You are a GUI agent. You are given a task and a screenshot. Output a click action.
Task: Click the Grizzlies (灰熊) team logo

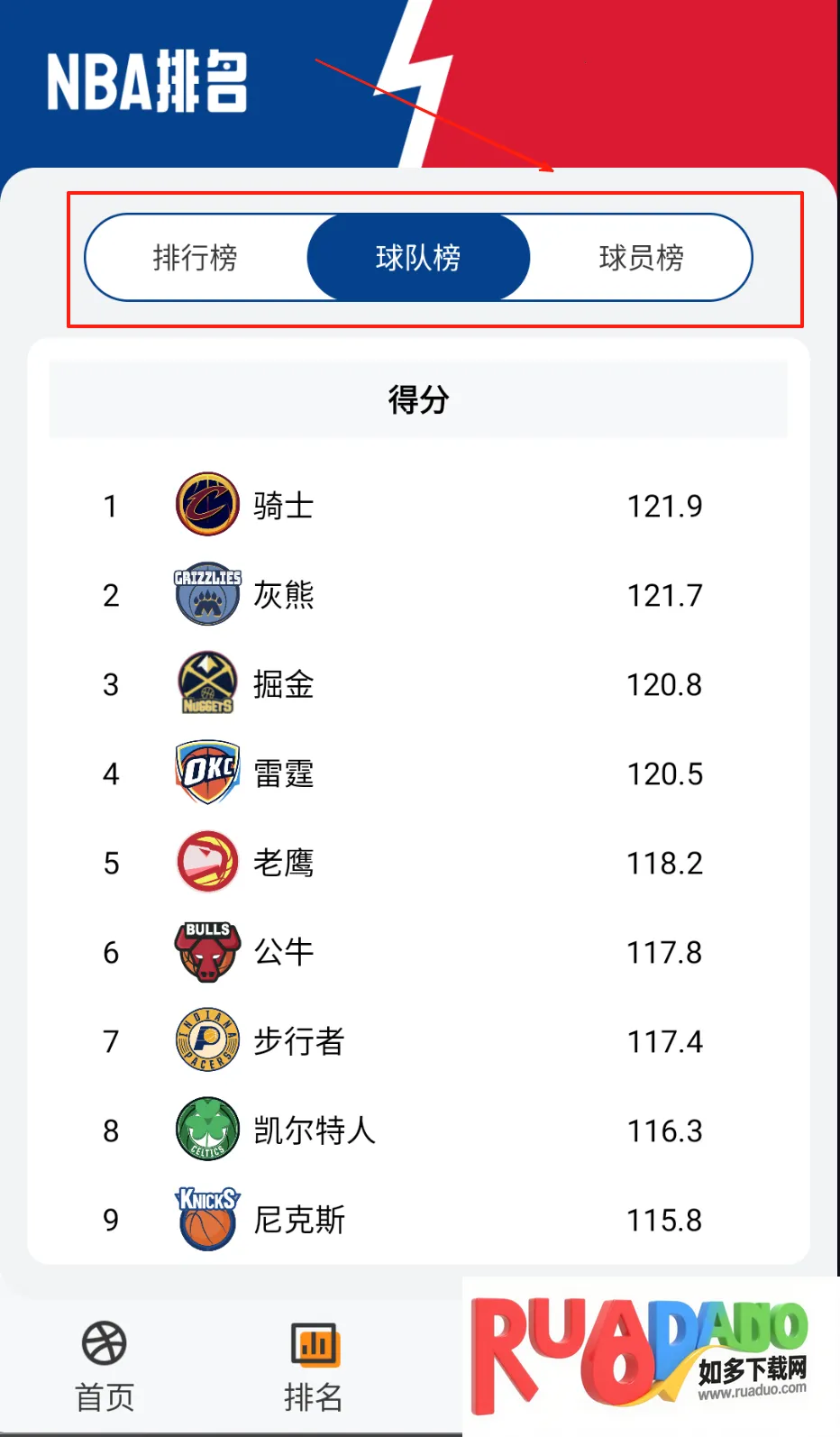point(206,594)
